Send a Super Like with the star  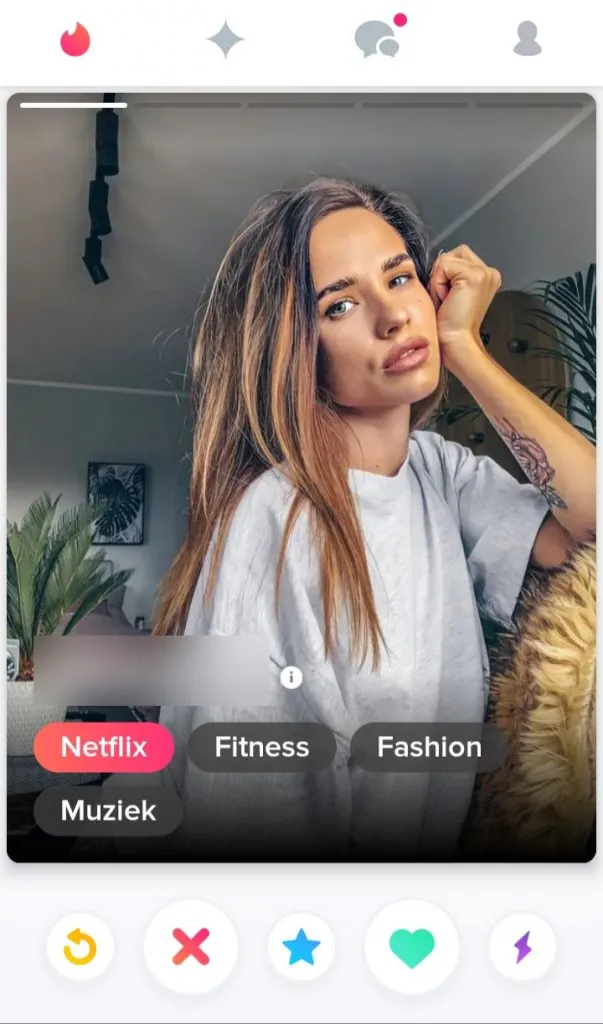[301, 947]
